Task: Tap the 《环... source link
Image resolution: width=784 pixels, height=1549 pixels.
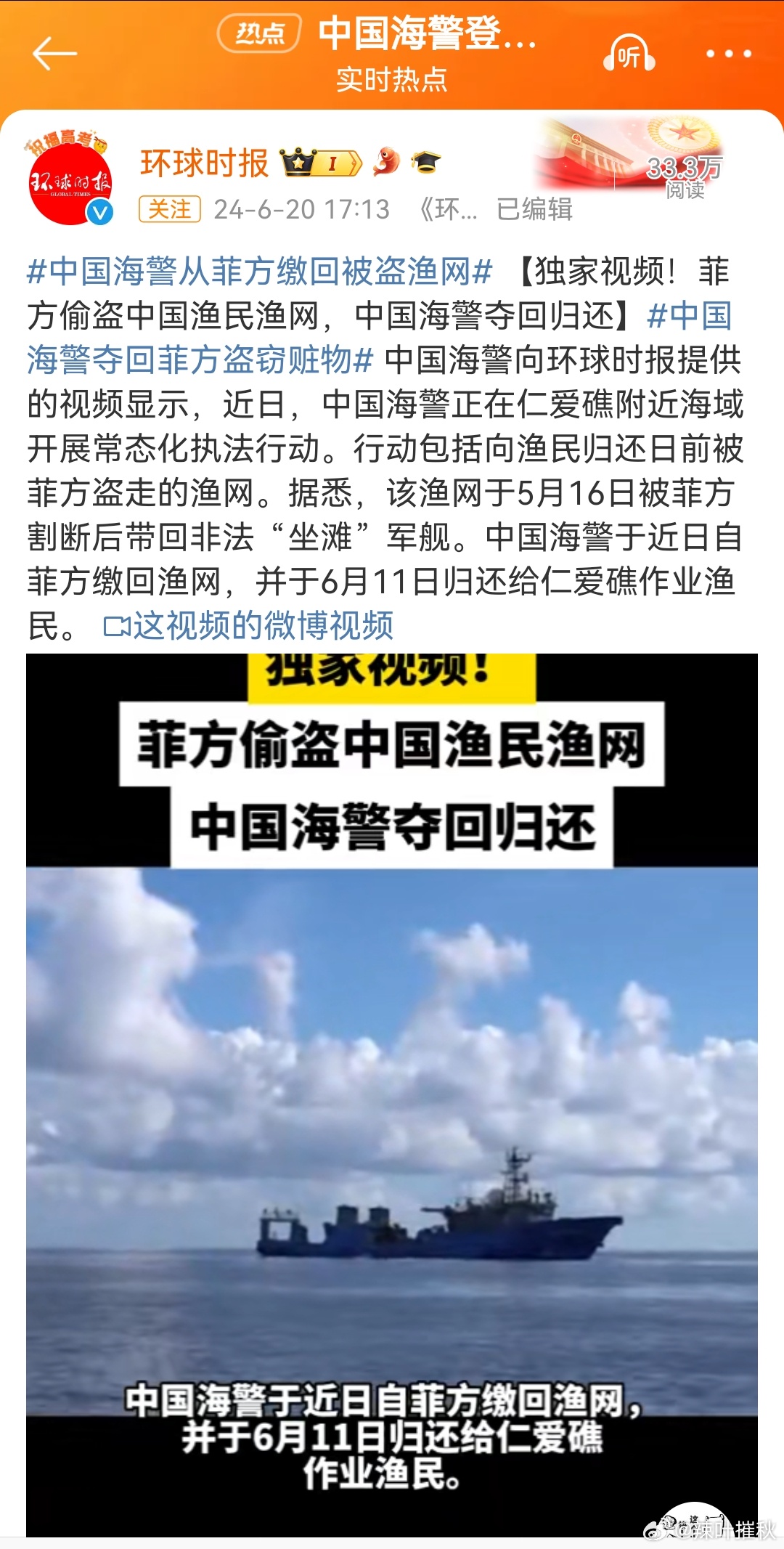Action: click(449, 209)
